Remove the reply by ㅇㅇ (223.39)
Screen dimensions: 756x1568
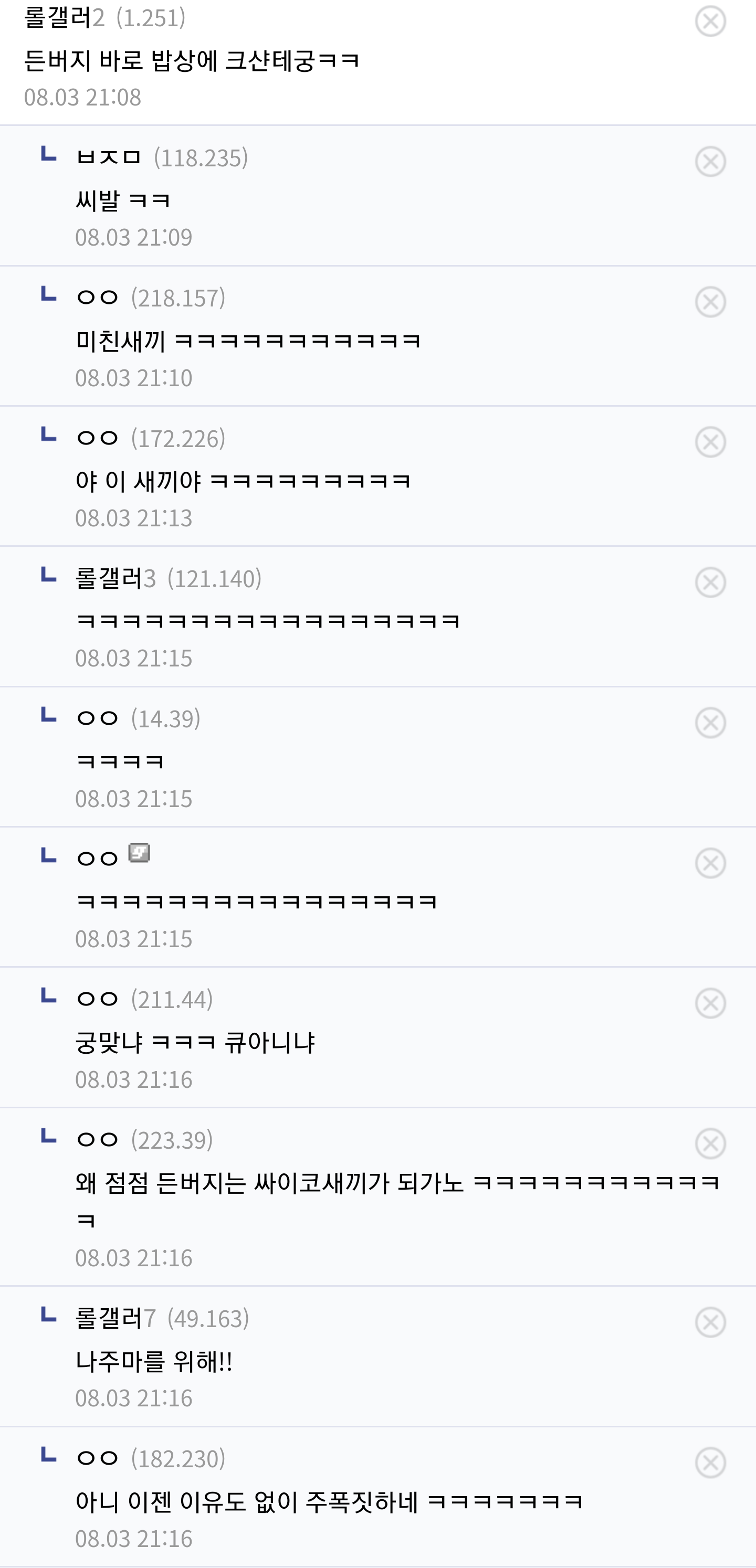[710, 1143]
